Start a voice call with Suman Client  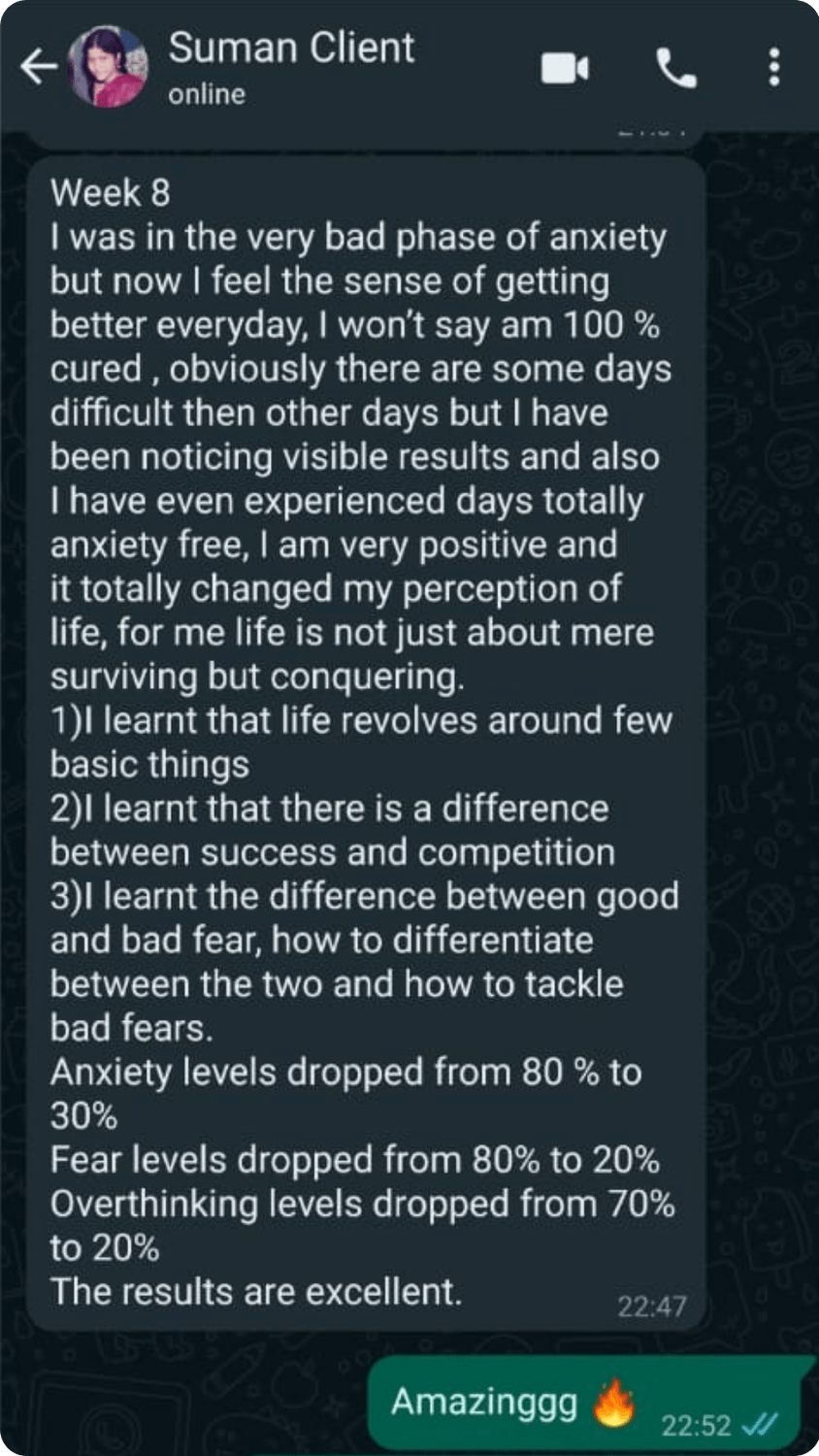[x=676, y=68]
